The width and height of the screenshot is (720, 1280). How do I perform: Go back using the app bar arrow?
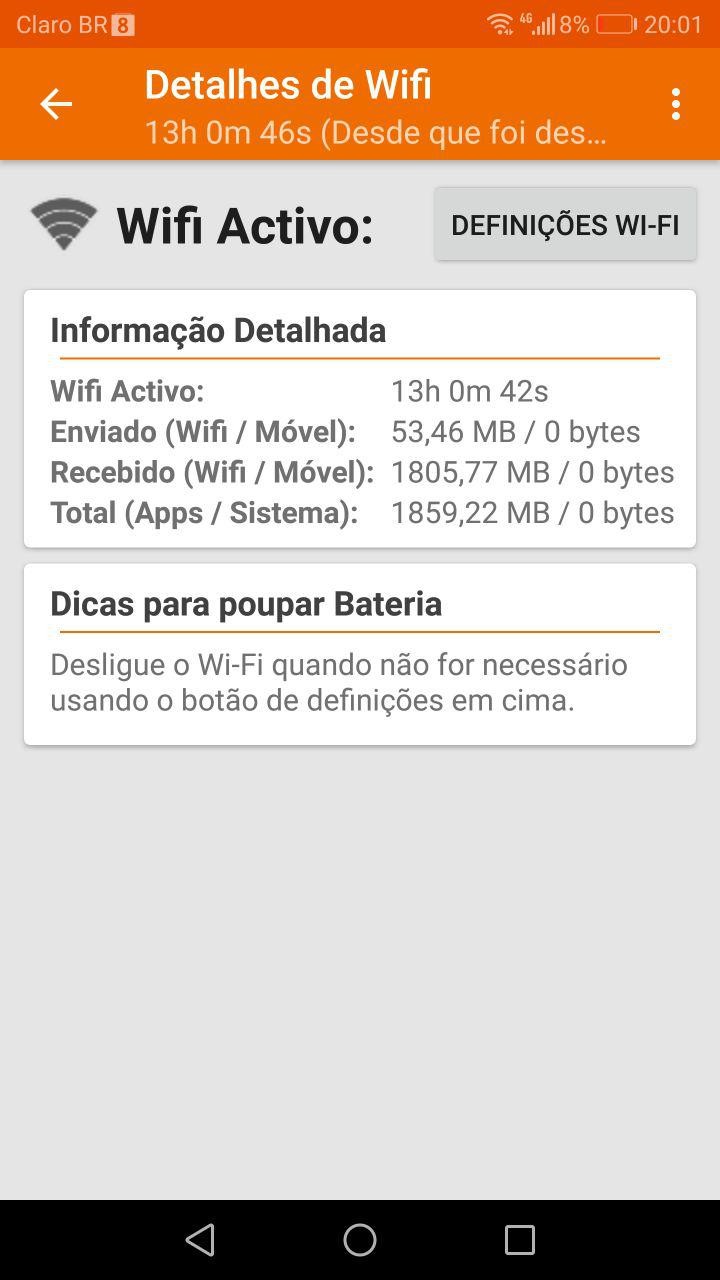pyautogui.click(x=56, y=104)
